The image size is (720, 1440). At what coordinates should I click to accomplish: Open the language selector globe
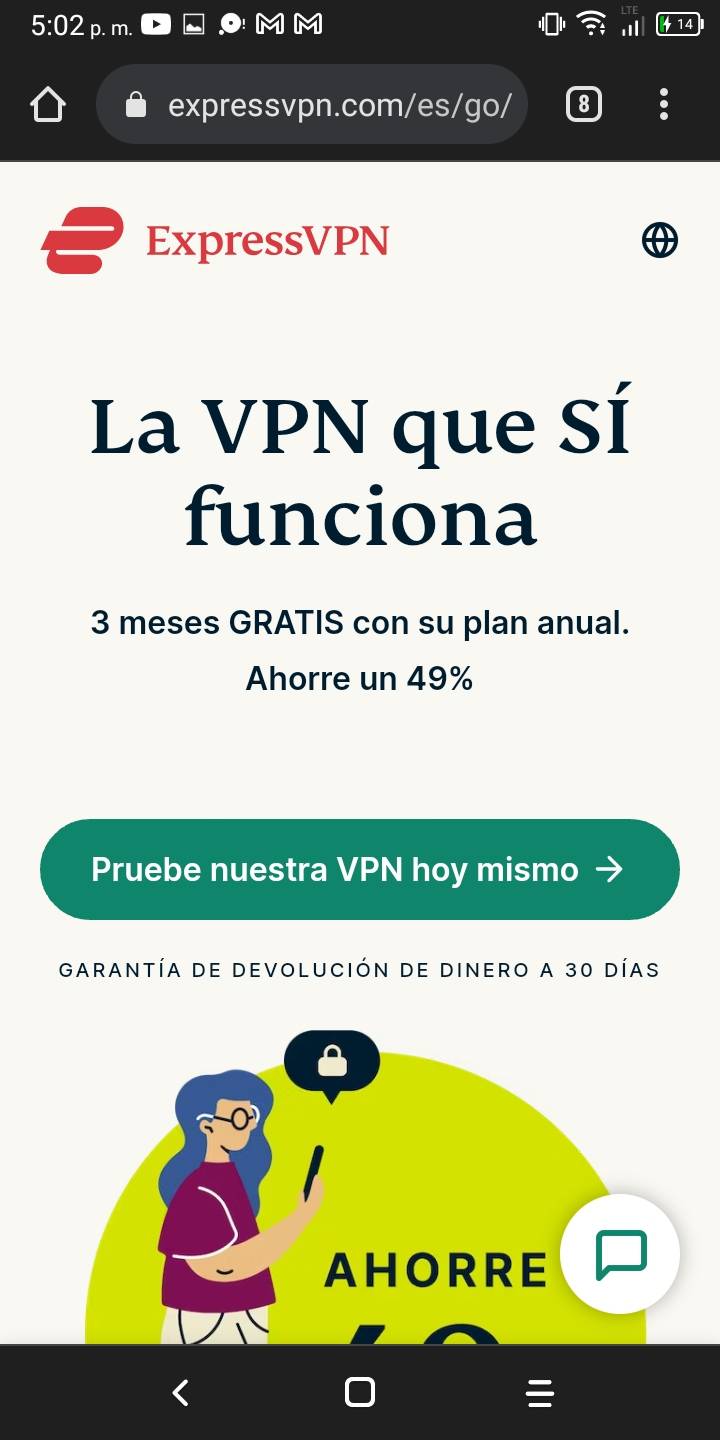point(660,240)
